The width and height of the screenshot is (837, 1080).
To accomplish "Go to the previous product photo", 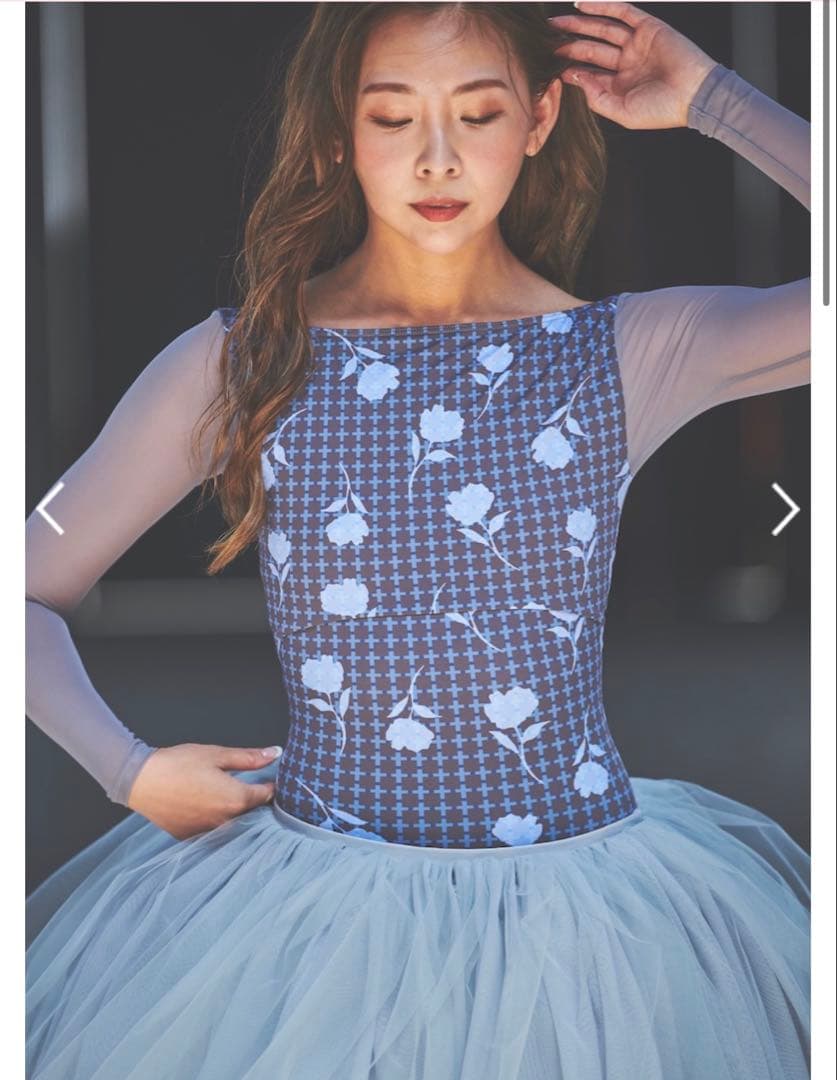I will tap(50, 508).
